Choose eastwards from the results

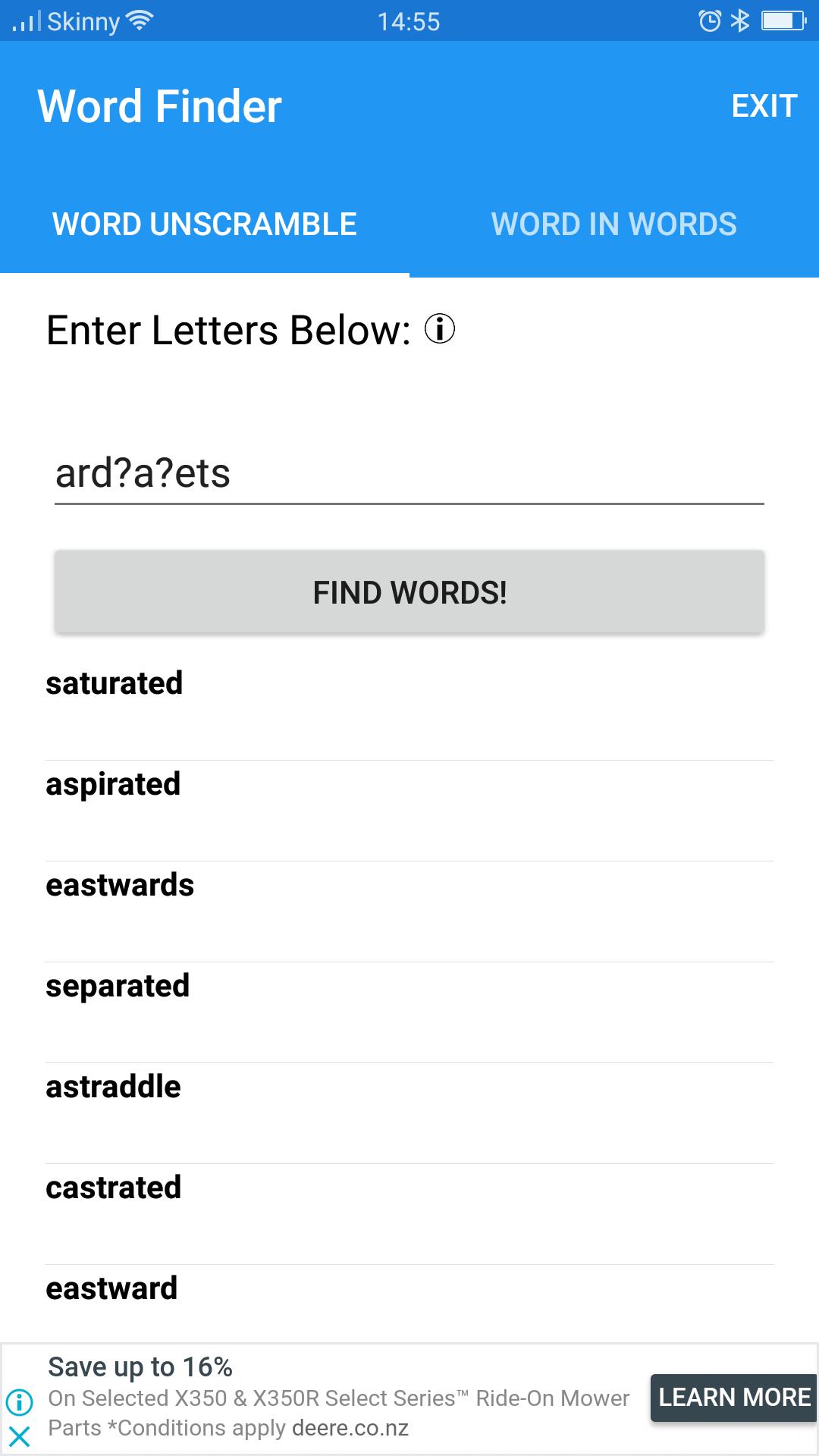coord(119,884)
